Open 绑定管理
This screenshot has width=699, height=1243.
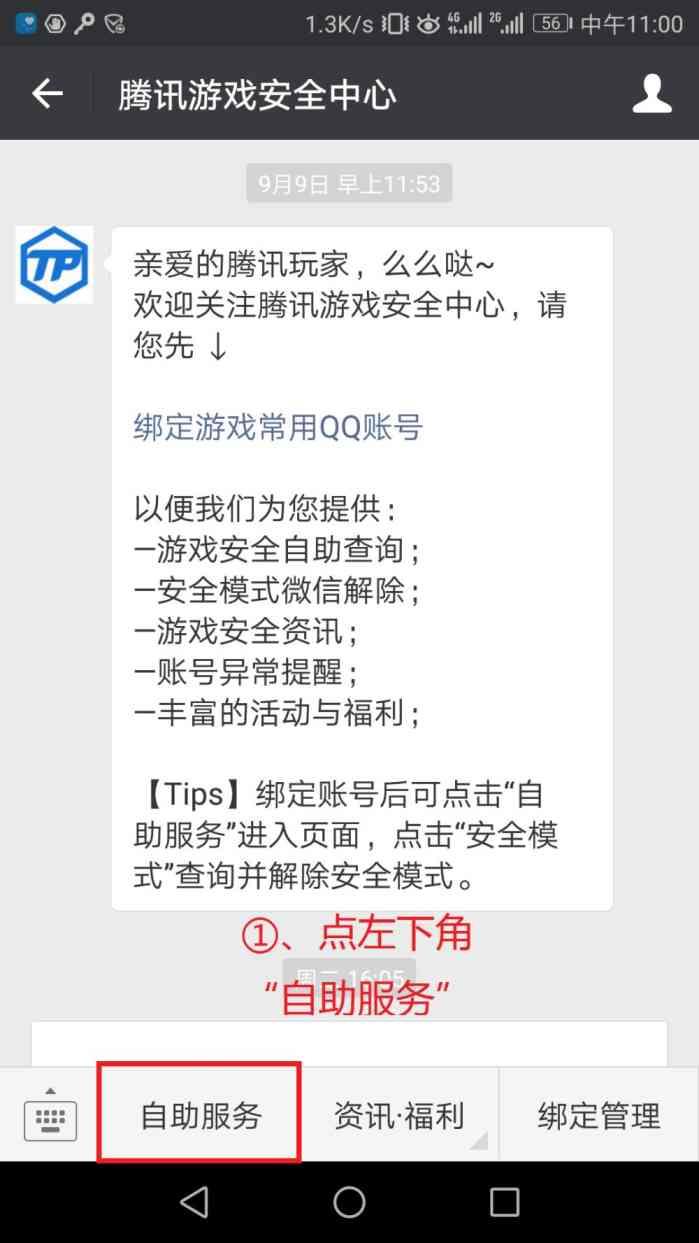click(598, 1115)
